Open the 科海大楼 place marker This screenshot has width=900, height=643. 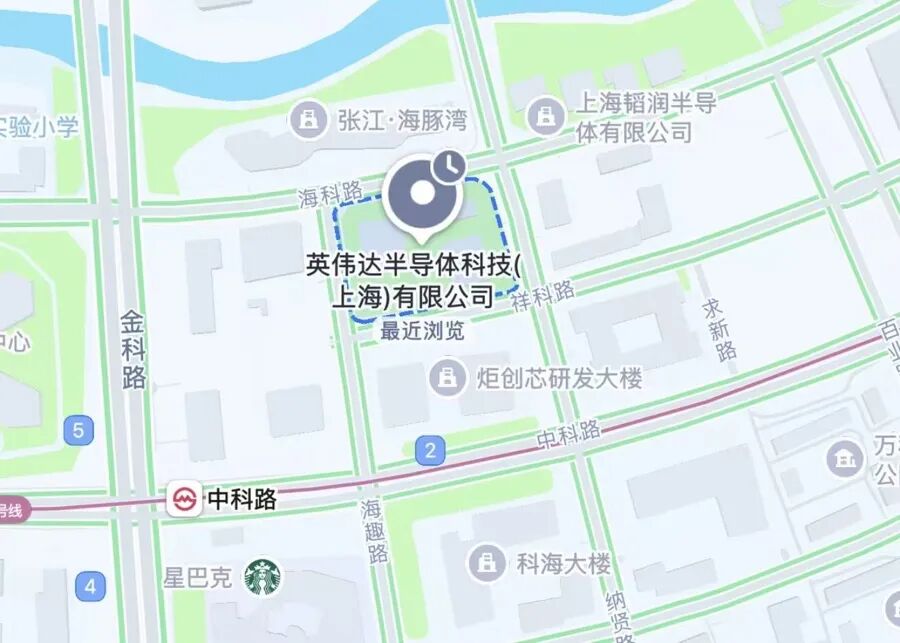click(x=487, y=563)
